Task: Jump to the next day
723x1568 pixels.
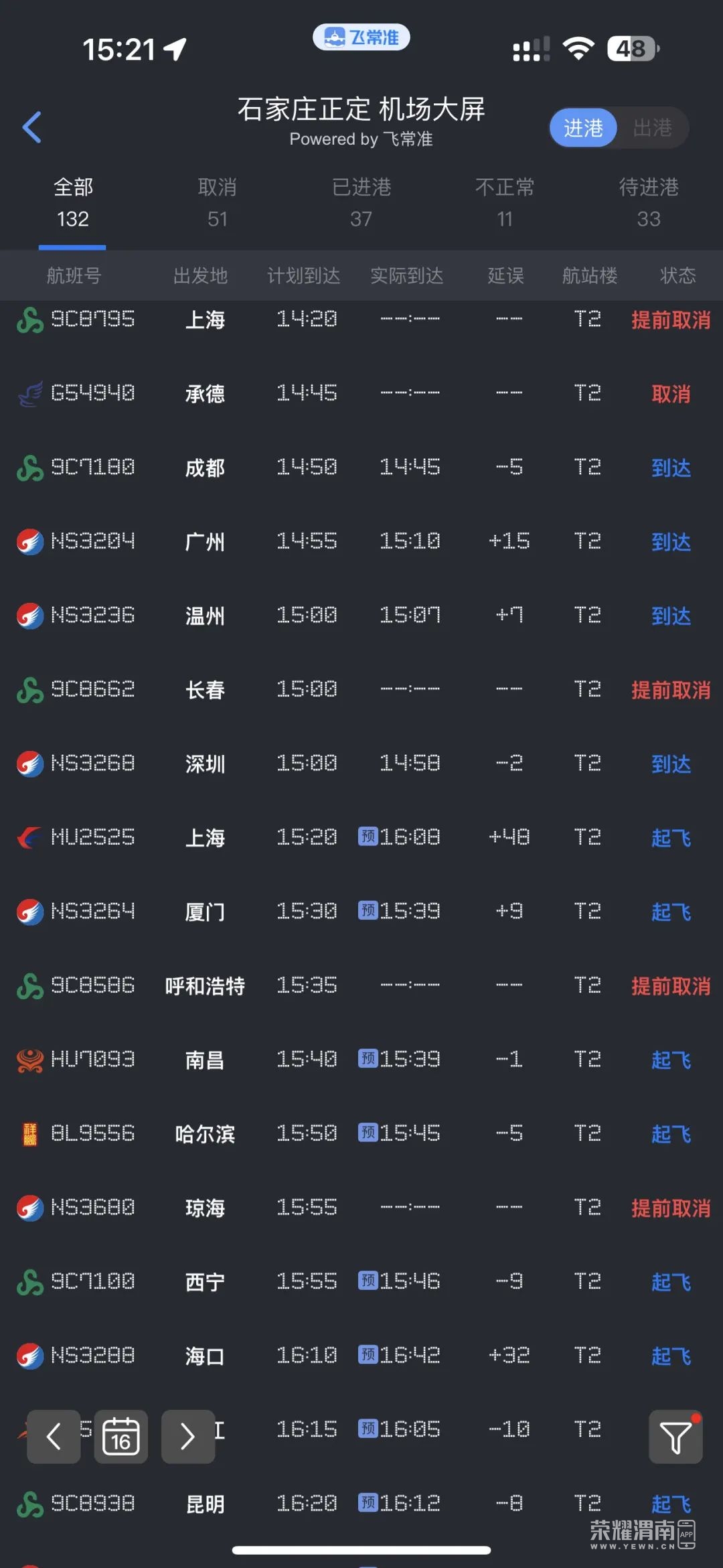Action: click(x=188, y=1437)
